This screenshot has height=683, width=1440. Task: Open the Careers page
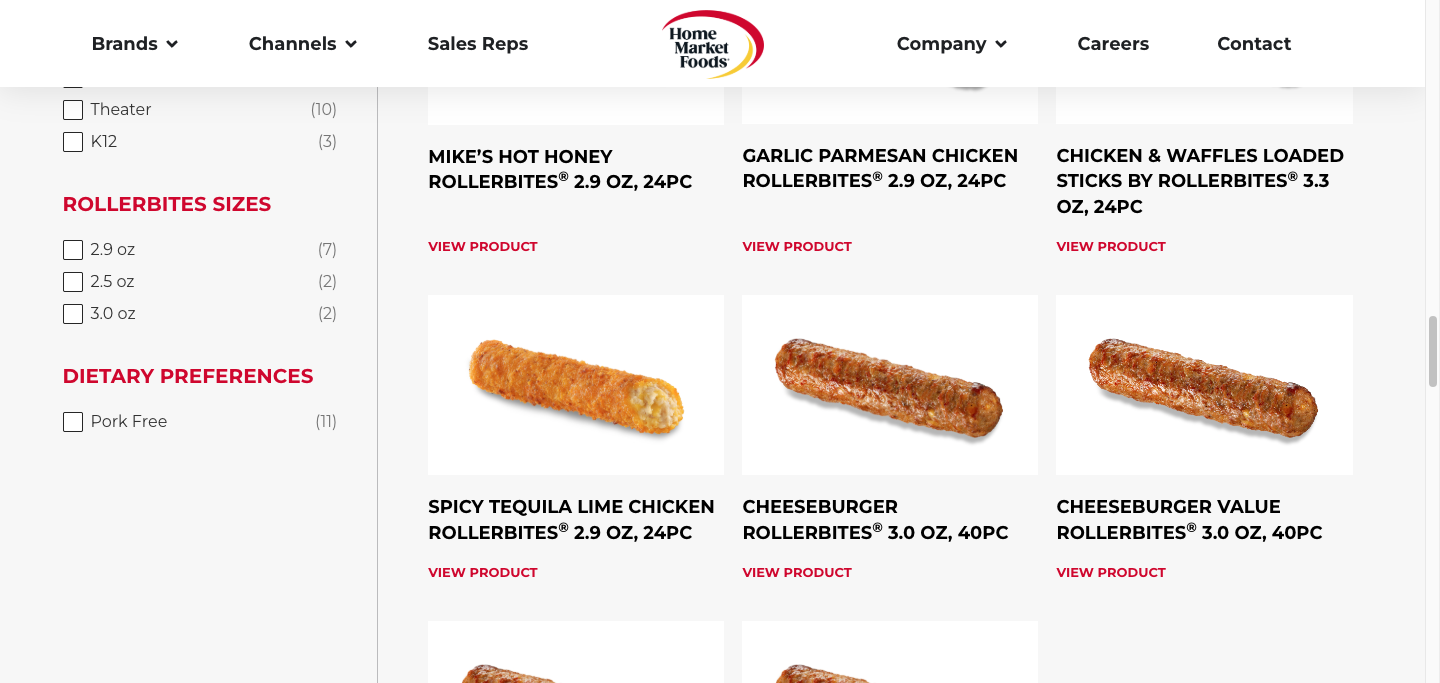(x=1112, y=44)
